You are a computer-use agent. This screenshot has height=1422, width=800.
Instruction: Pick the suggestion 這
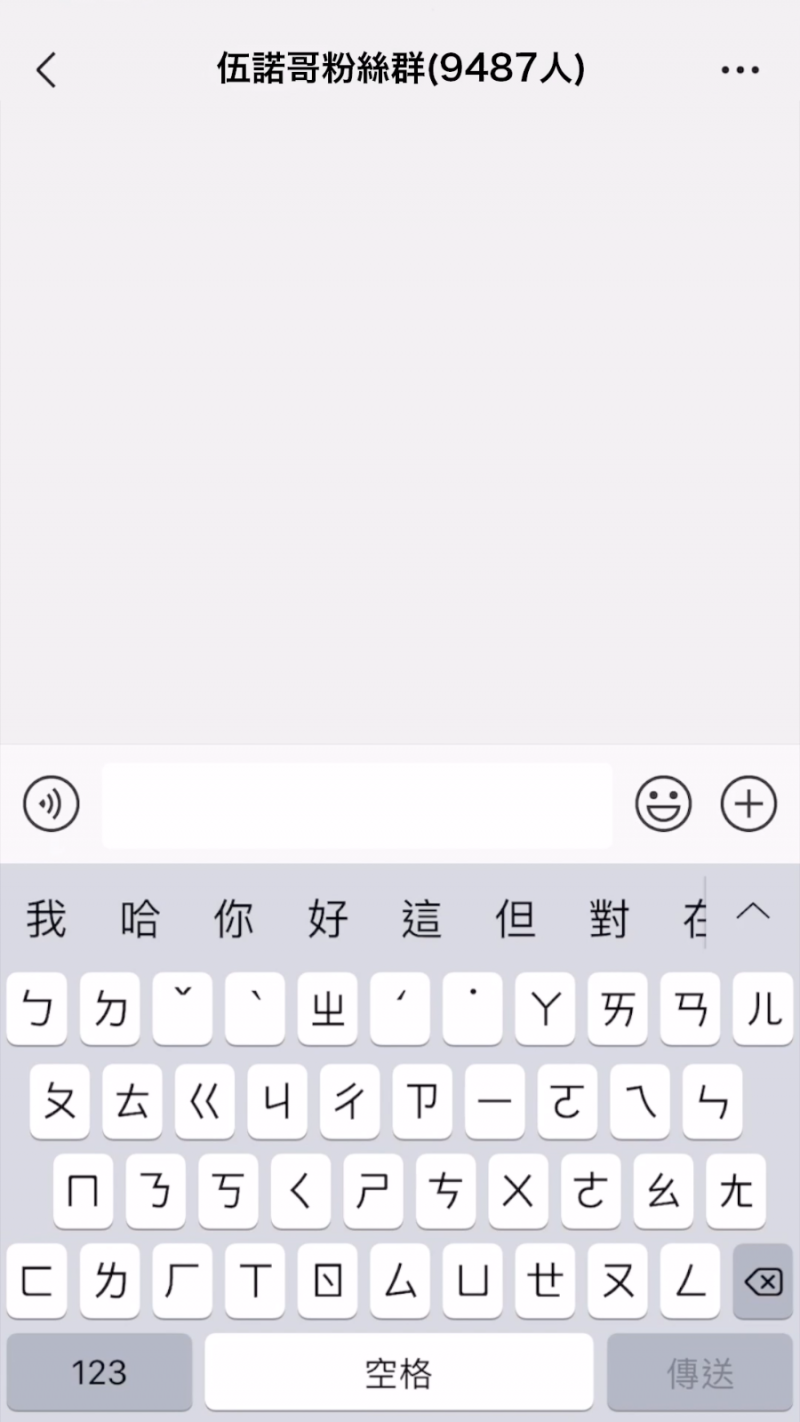click(421, 918)
